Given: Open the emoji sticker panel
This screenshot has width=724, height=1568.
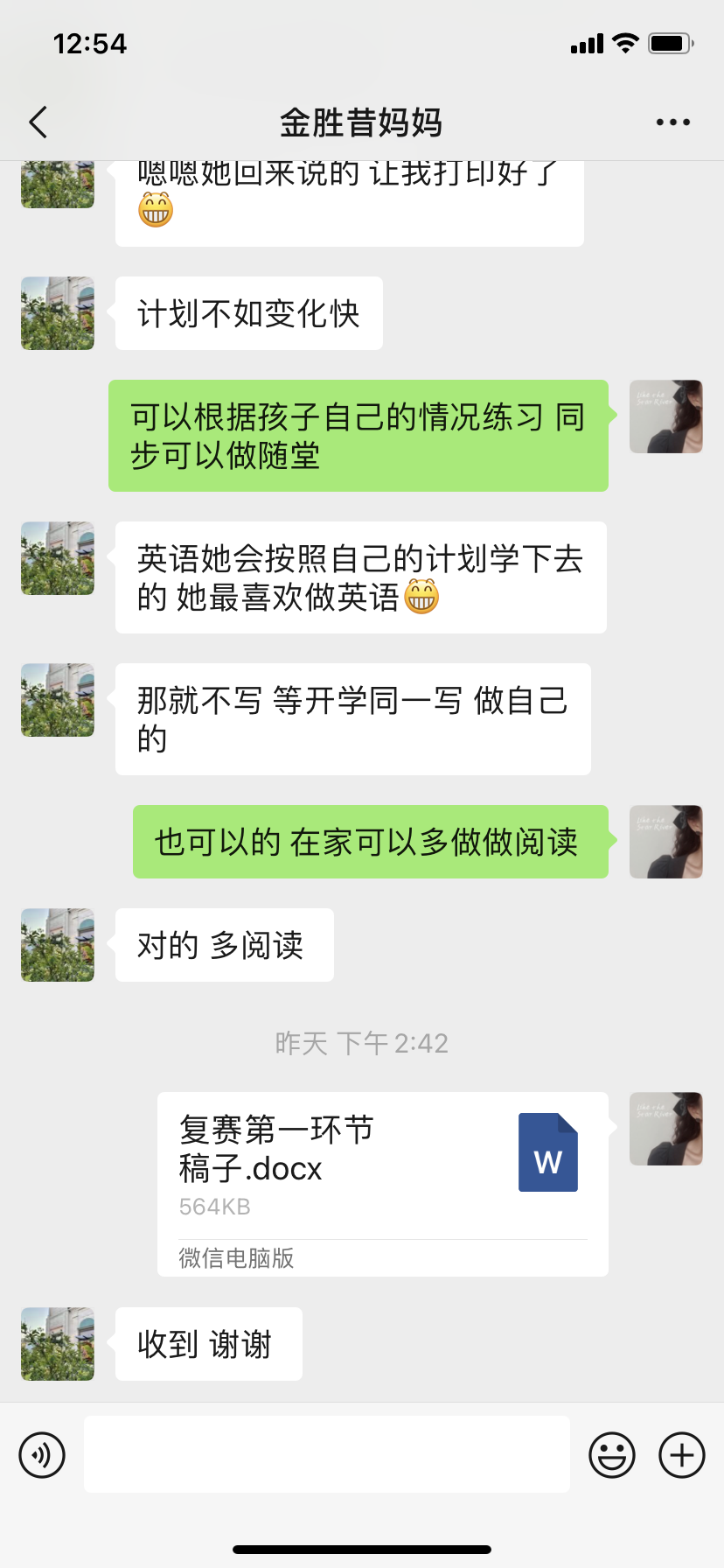Looking at the screenshot, I should [x=612, y=1455].
